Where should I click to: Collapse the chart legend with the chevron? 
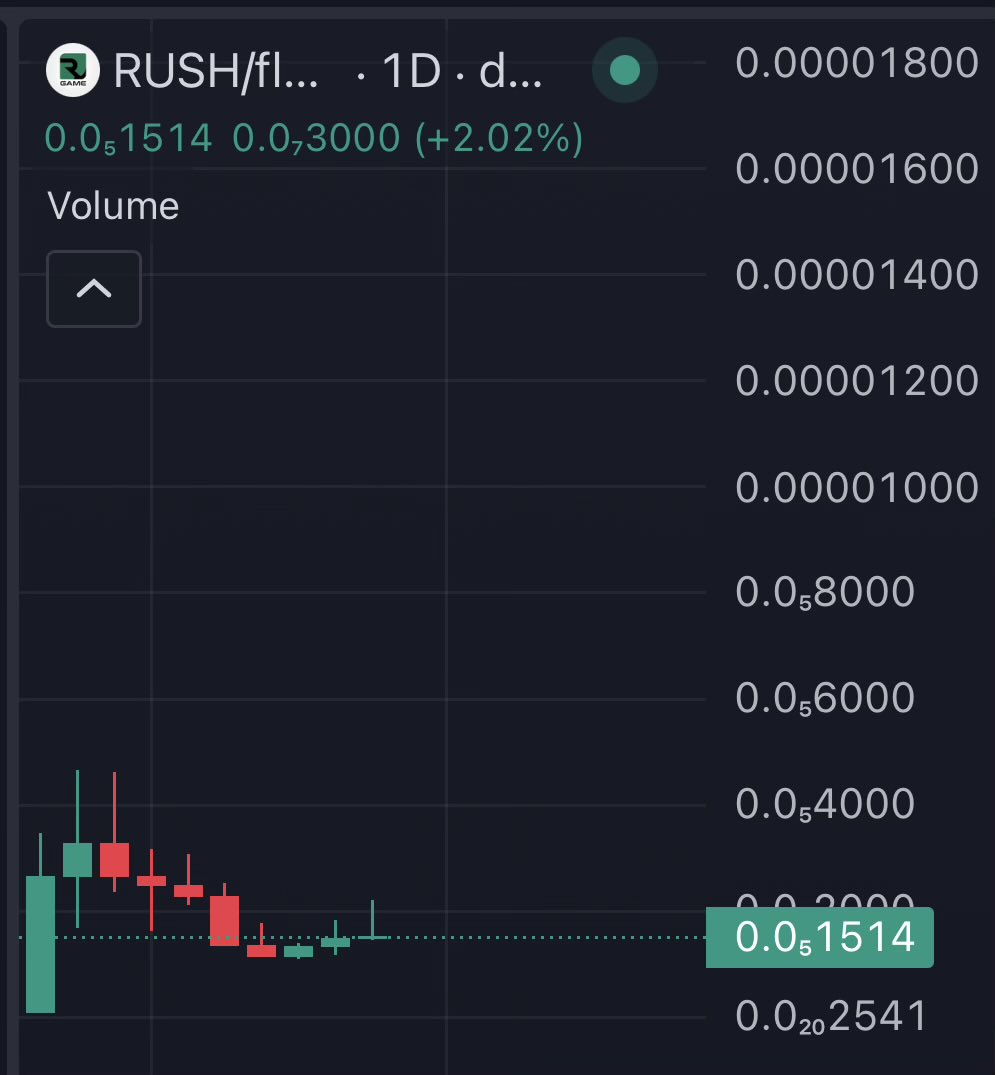[94, 289]
